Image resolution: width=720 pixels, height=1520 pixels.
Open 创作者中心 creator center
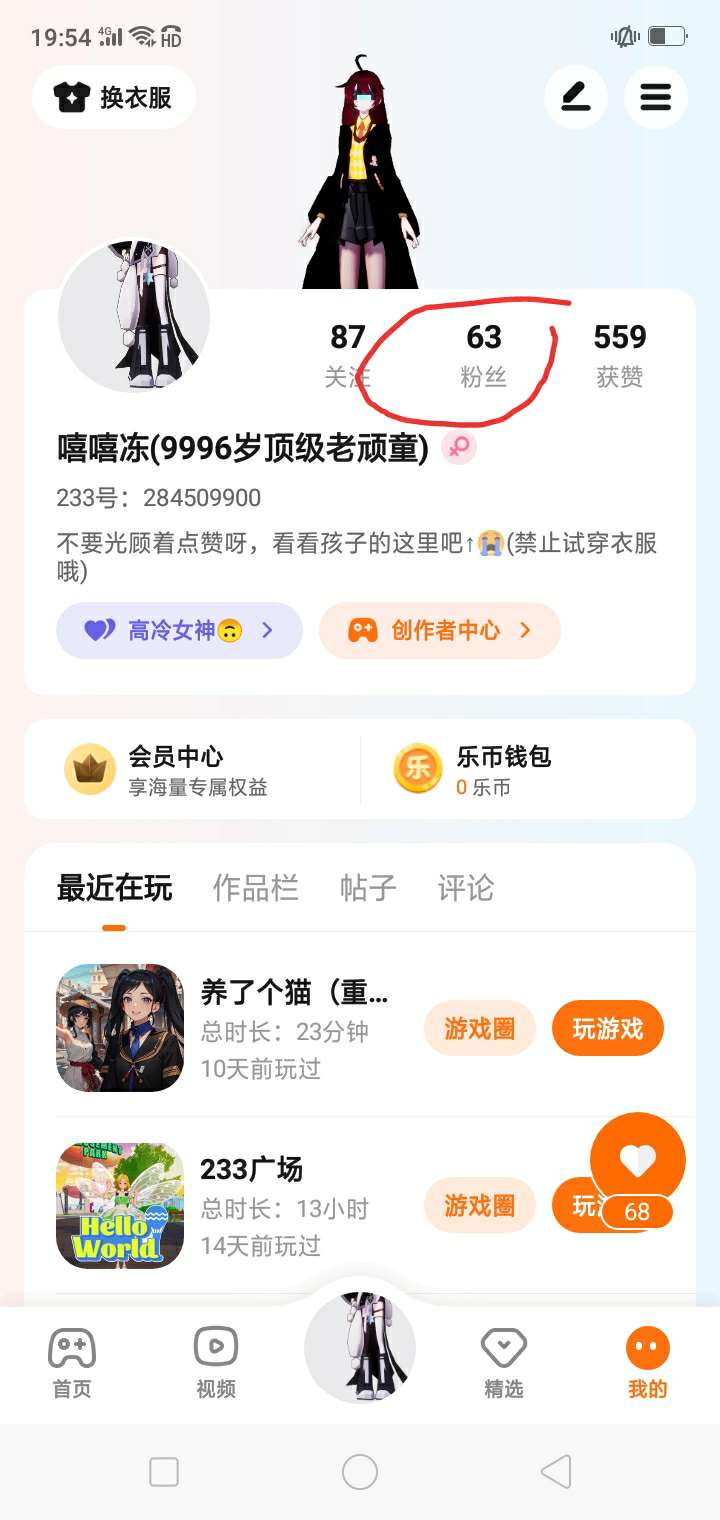click(440, 630)
